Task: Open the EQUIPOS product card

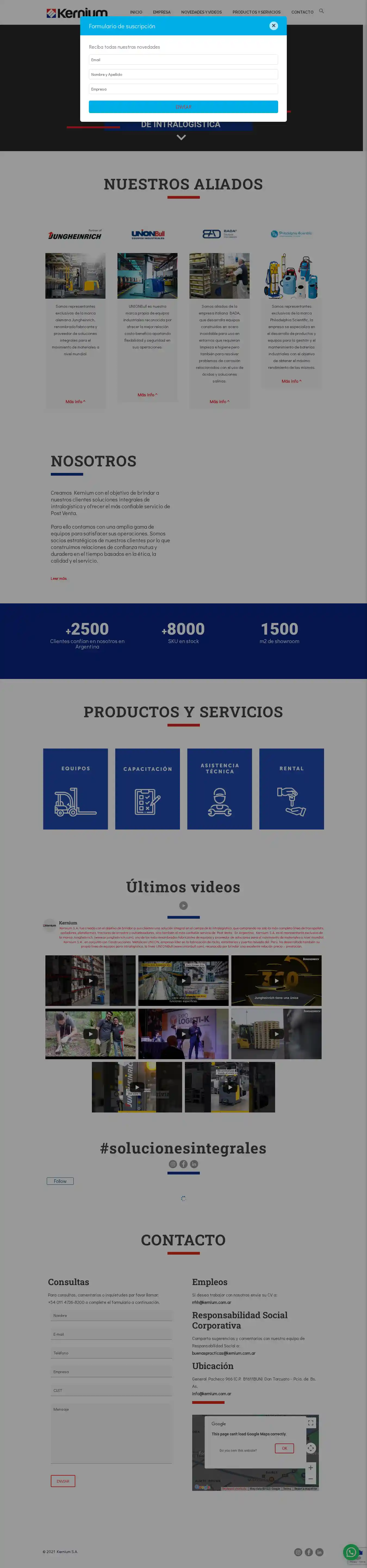Action: (76, 788)
